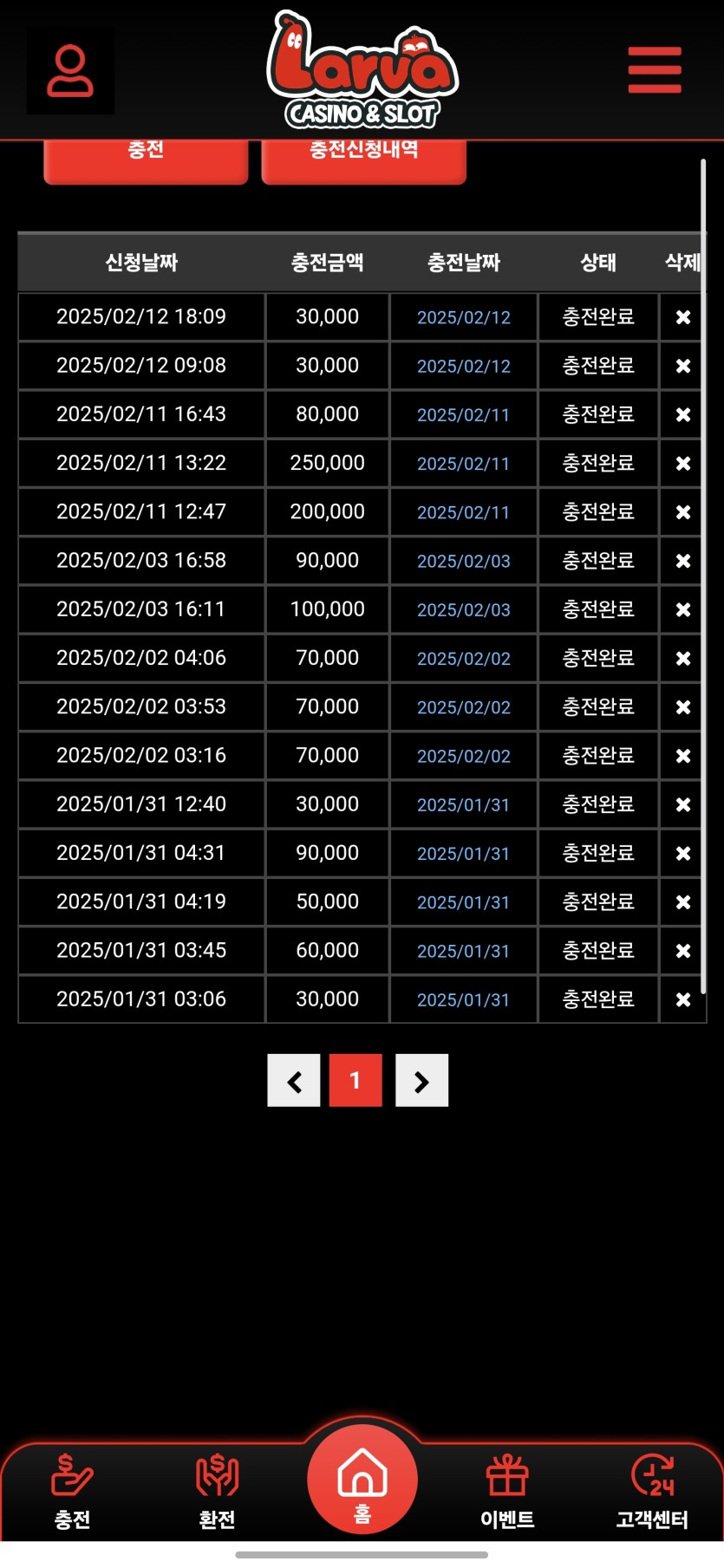Image resolution: width=724 pixels, height=1568 pixels.
Task: Delete the 2025/01/31 03:06 entry
Action: [683, 999]
